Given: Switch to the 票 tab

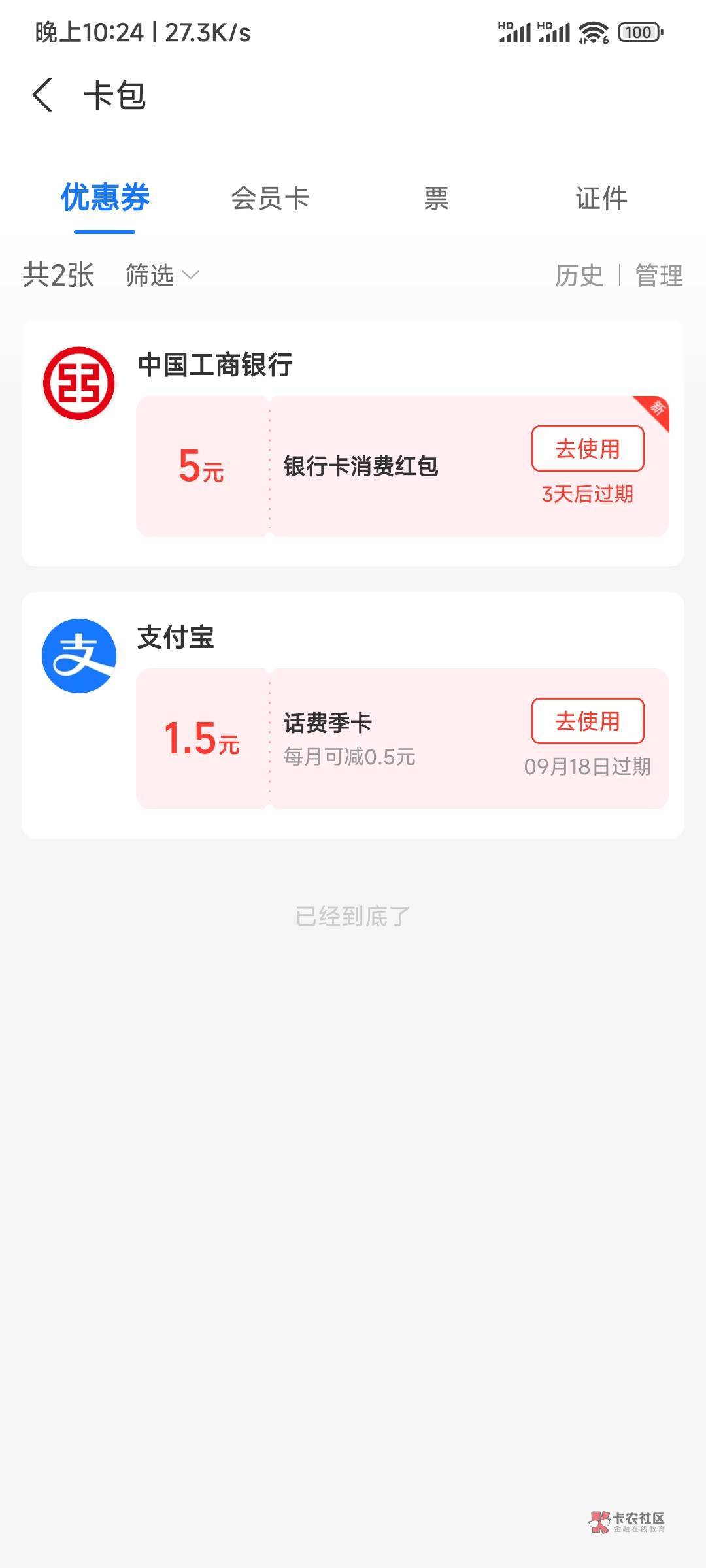Looking at the screenshot, I should click(436, 198).
